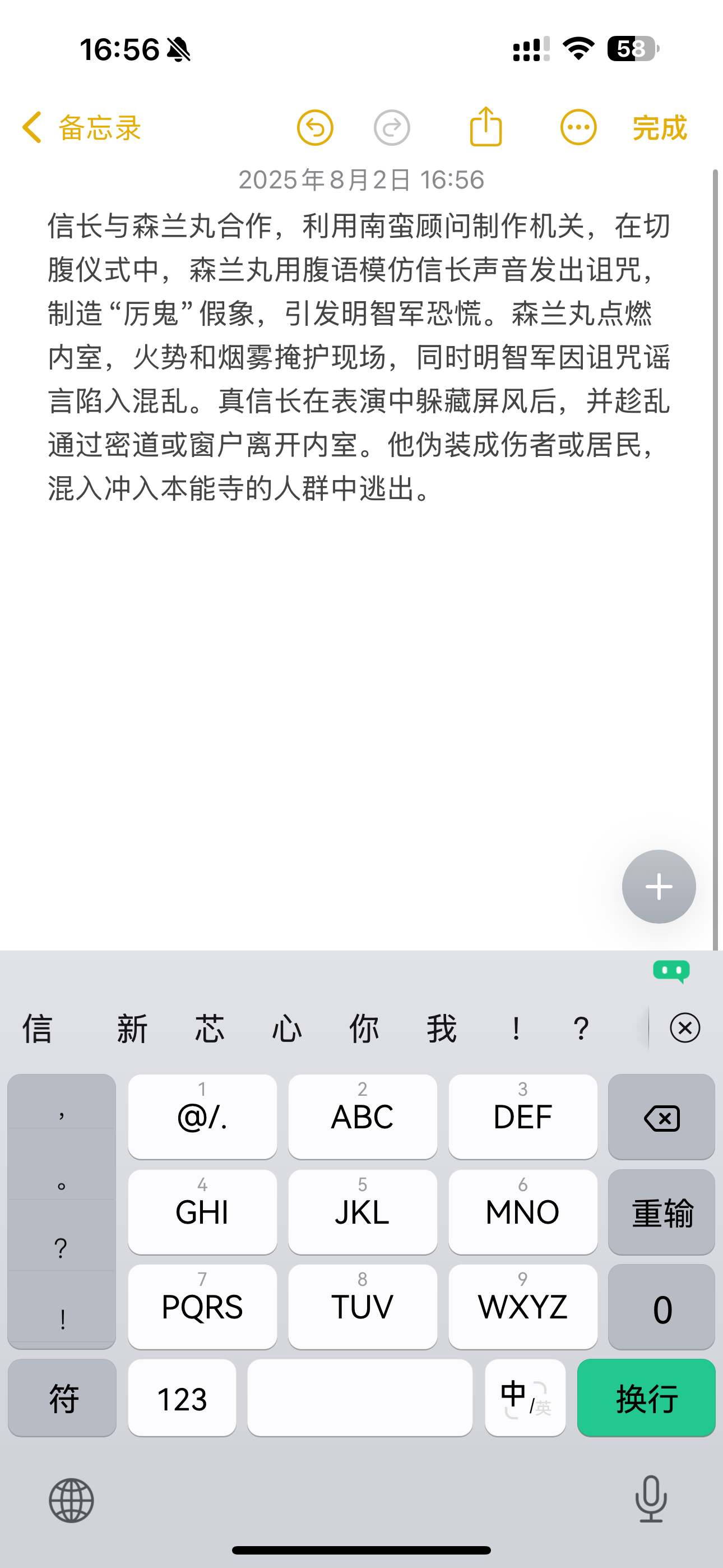The image size is (723, 1568).
Task: Insert a line break with 换行
Action: 646,1398
